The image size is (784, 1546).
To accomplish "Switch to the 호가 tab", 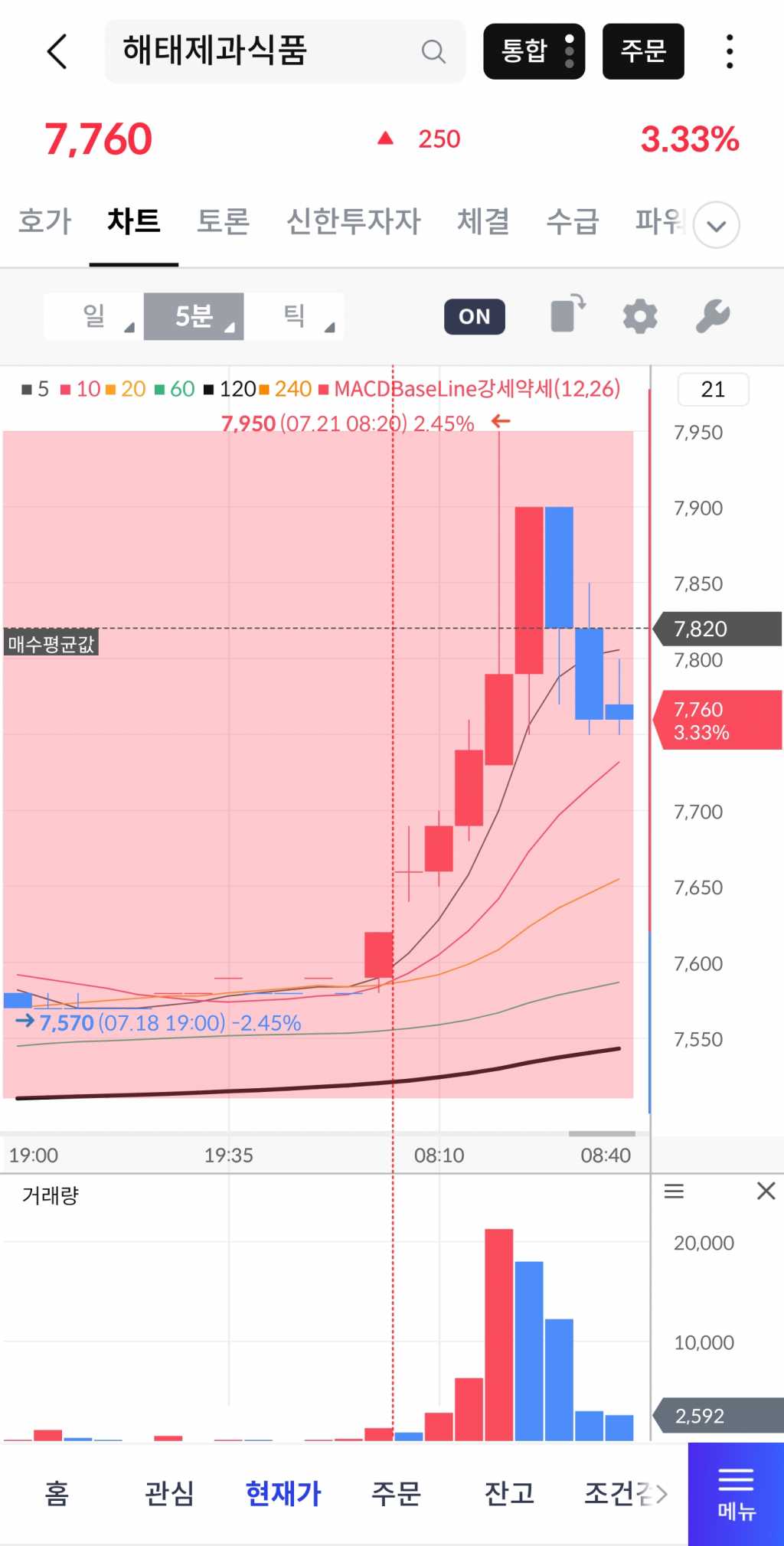I will (x=44, y=222).
